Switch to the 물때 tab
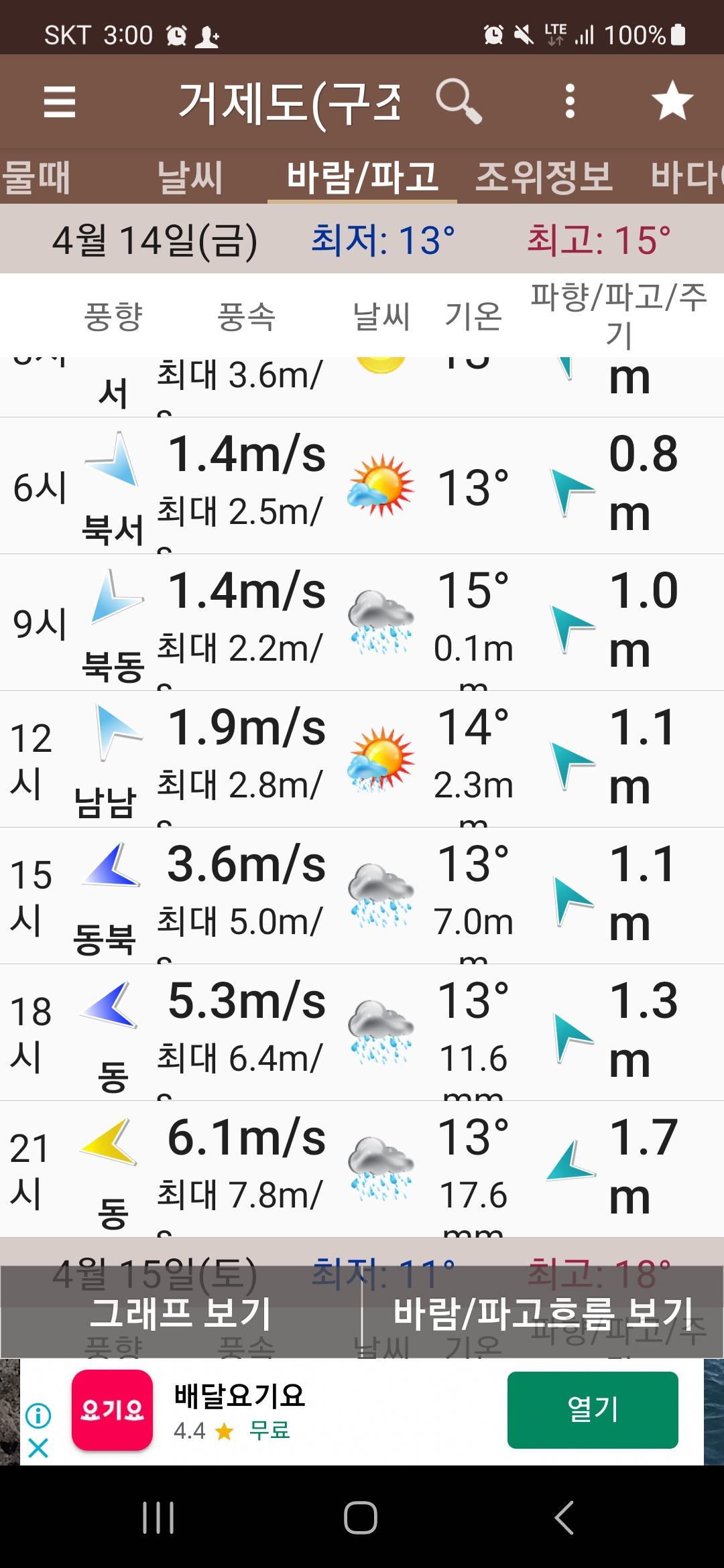Image resolution: width=724 pixels, height=1568 pixels. (37, 178)
